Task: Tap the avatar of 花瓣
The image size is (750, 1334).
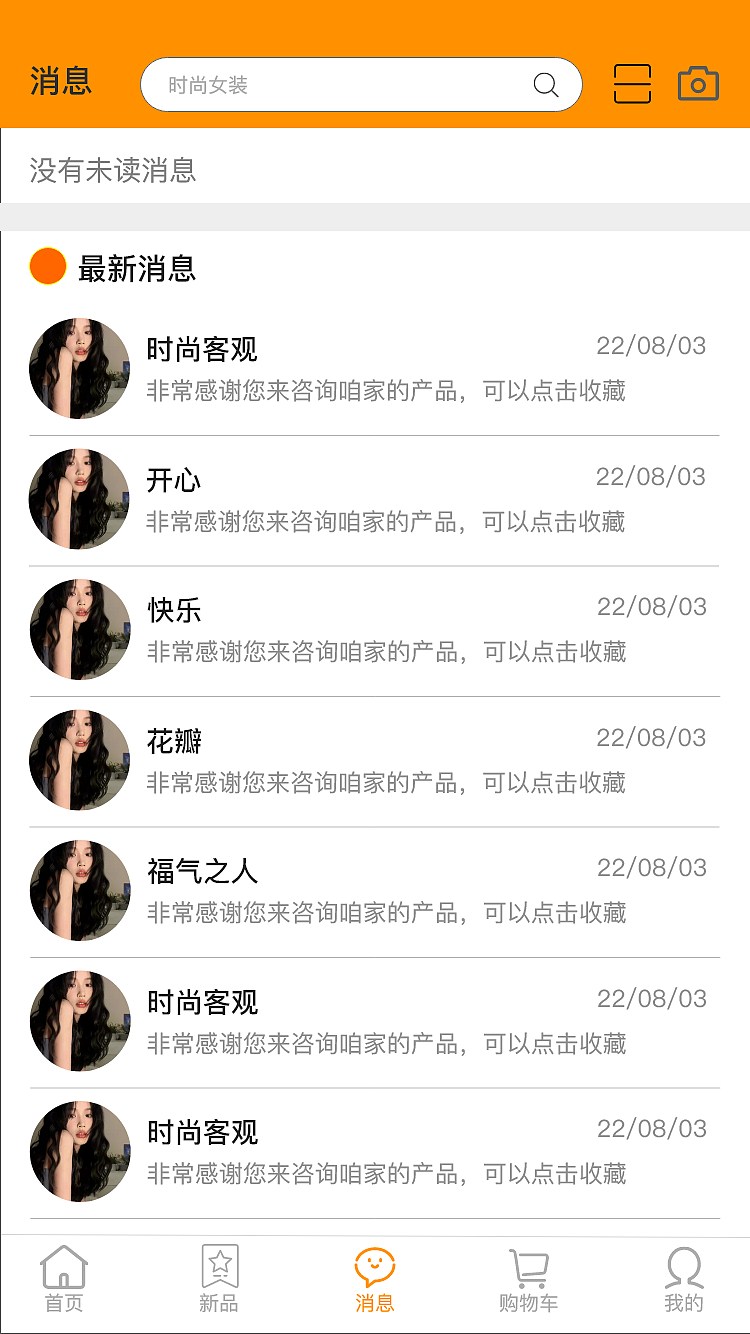Action: pyautogui.click(x=79, y=760)
